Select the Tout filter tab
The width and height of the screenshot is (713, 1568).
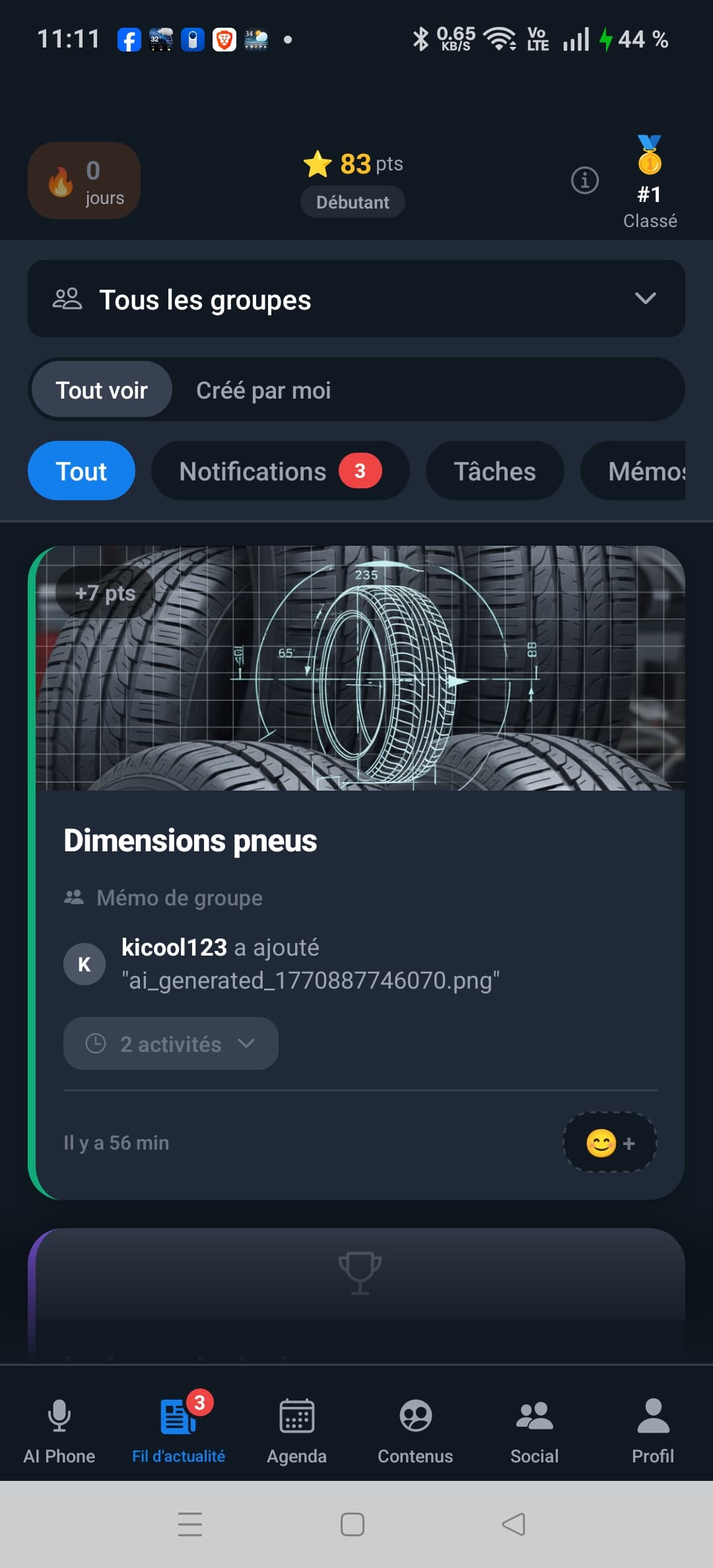[x=81, y=471]
